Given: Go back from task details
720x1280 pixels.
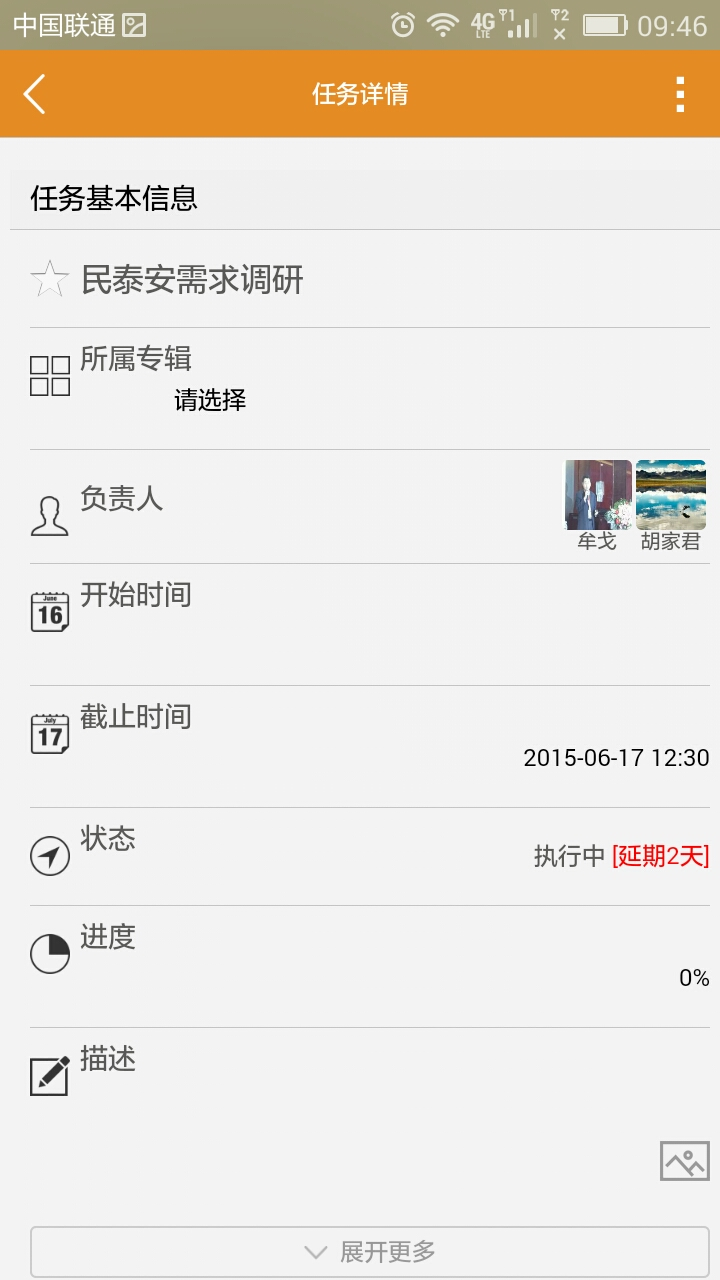Looking at the screenshot, I should click(35, 95).
